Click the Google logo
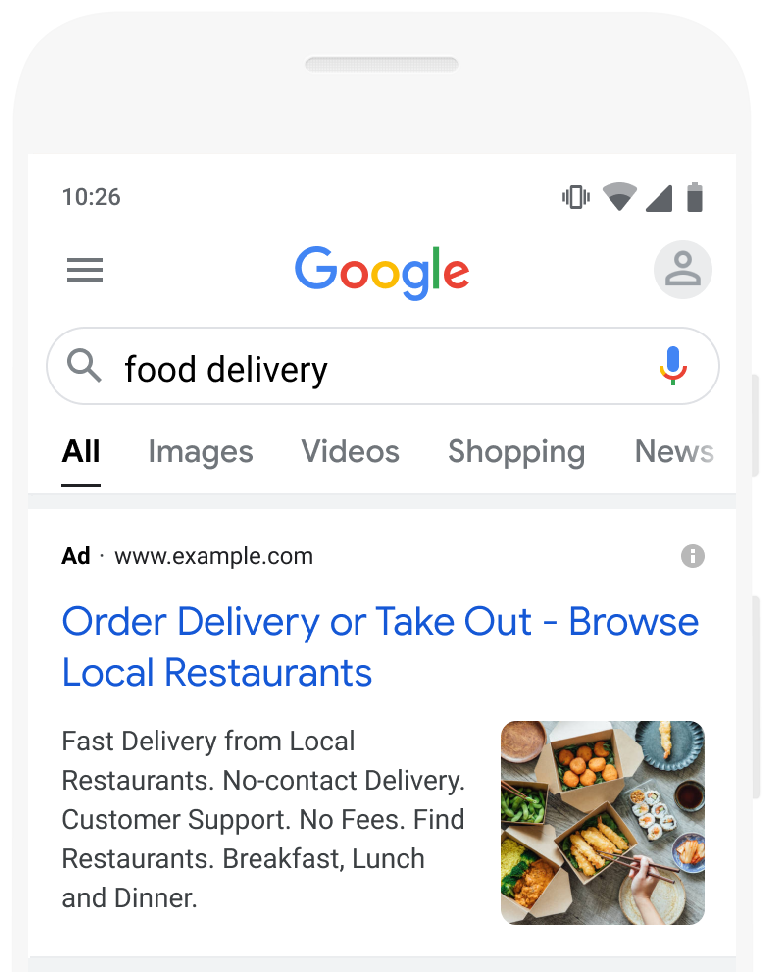 click(381, 270)
